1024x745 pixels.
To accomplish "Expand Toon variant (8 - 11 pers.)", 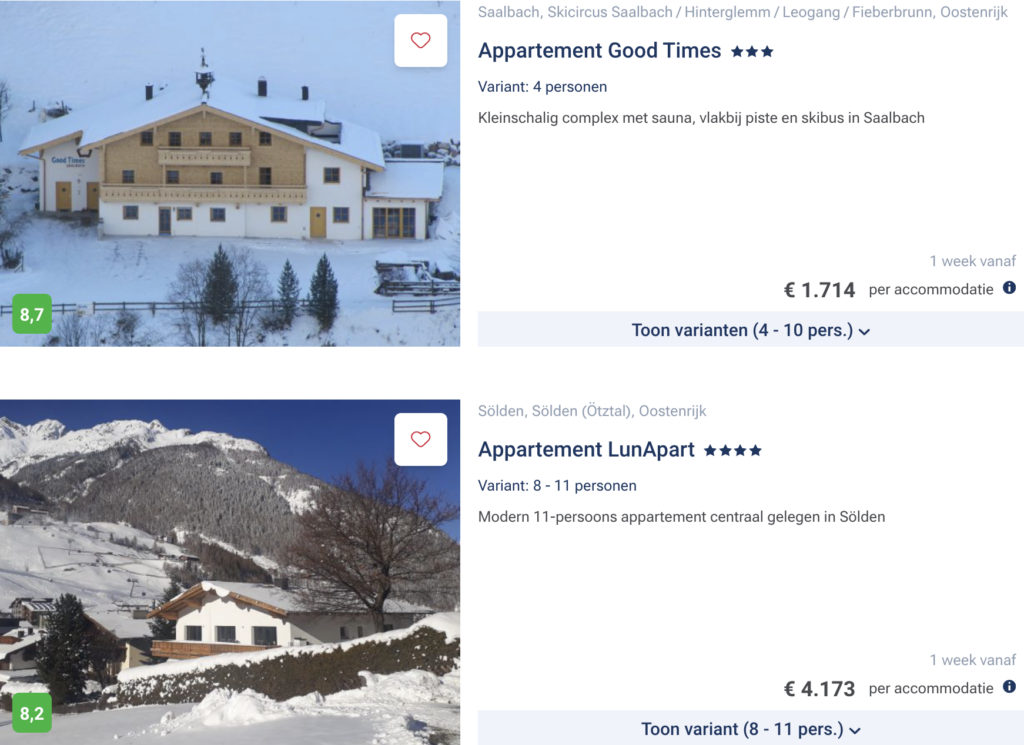I will (x=750, y=729).
